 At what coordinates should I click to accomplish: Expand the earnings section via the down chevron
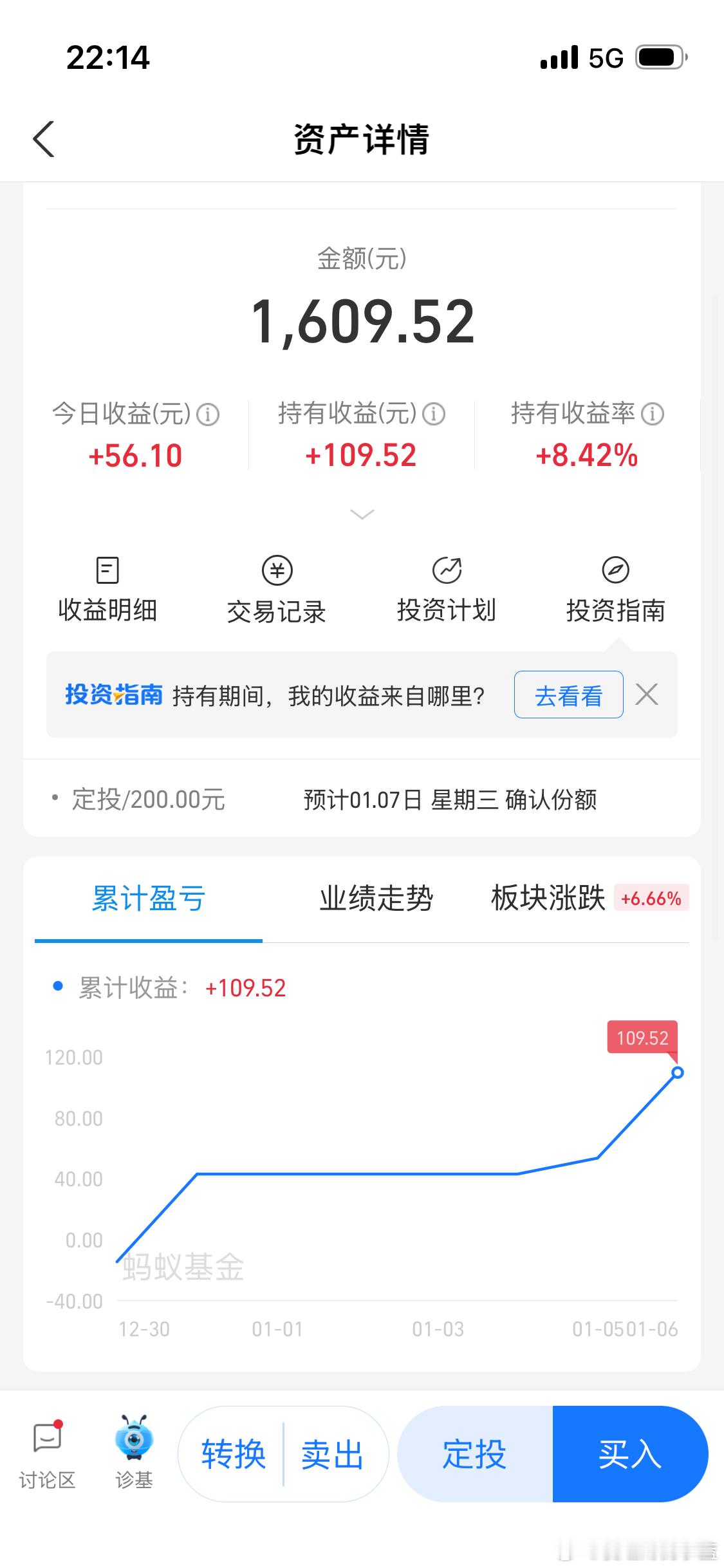pyautogui.click(x=362, y=514)
